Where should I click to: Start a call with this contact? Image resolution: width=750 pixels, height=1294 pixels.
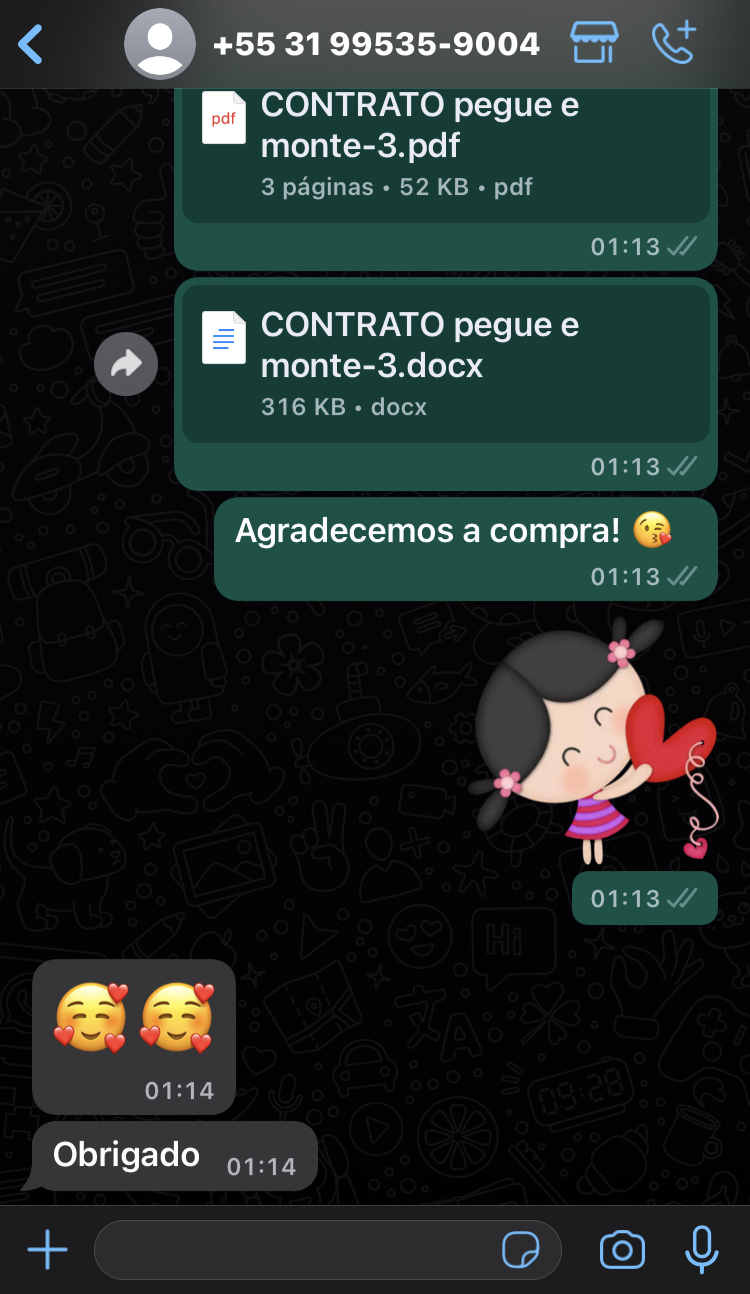(673, 42)
